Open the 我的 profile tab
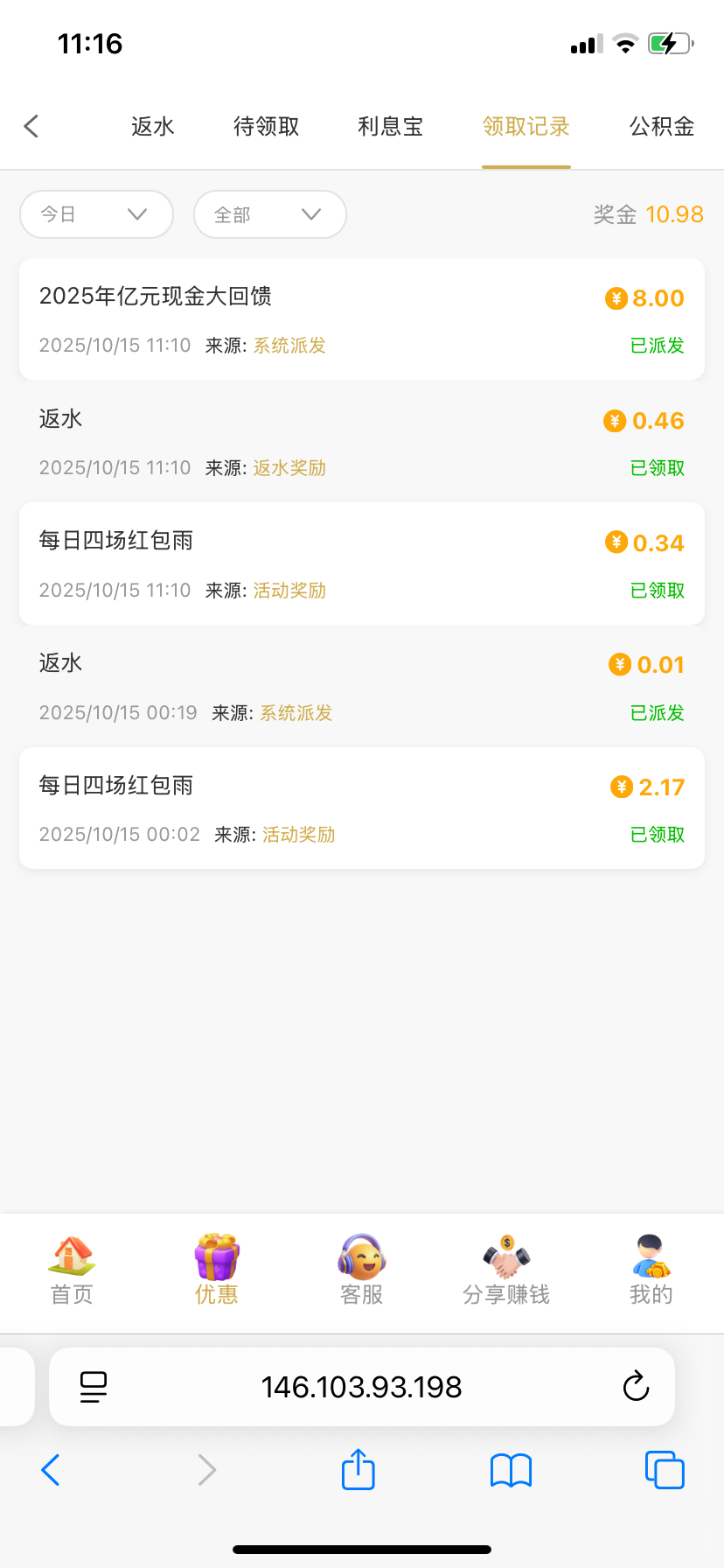 [x=651, y=1270]
